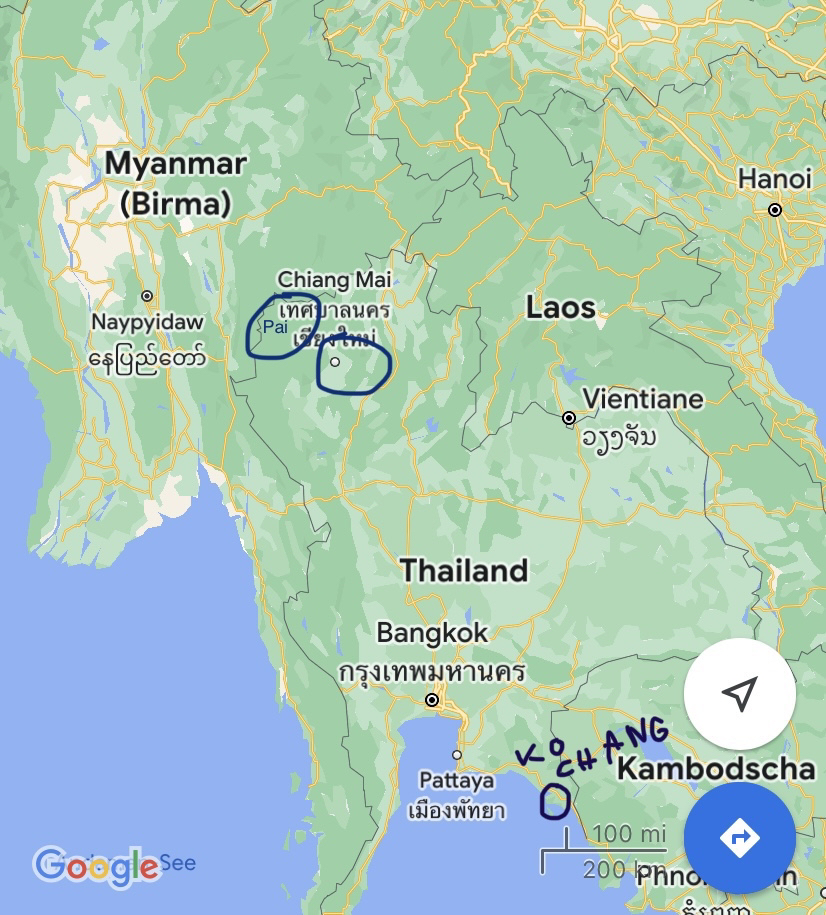
Task: Tap the Hanoi city label
Action: point(775,180)
